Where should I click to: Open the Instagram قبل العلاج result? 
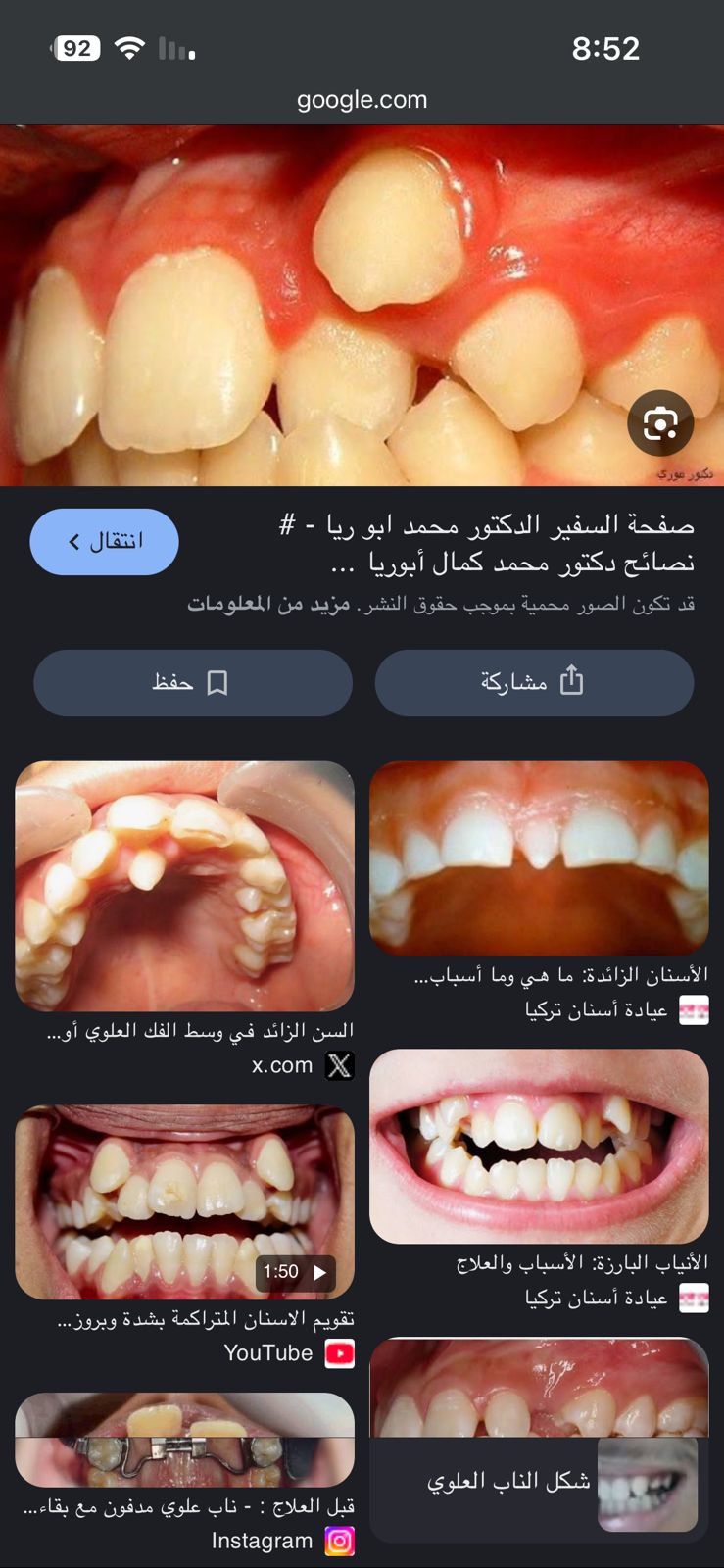pyautogui.click(x=184, y=1440)
